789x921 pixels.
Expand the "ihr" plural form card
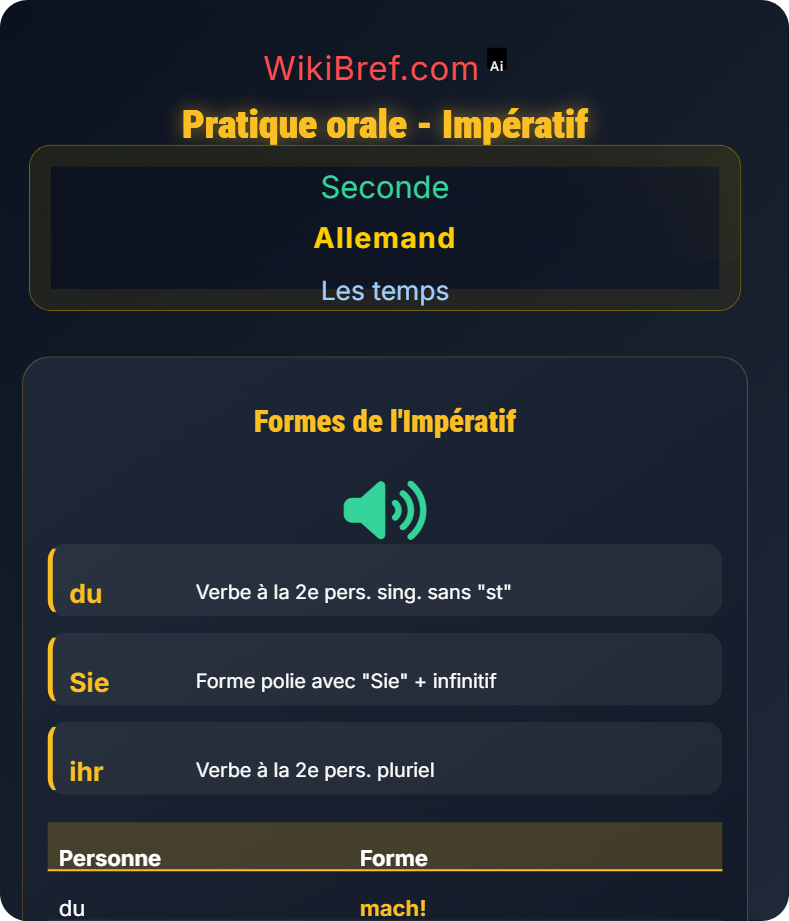point(384,758)
